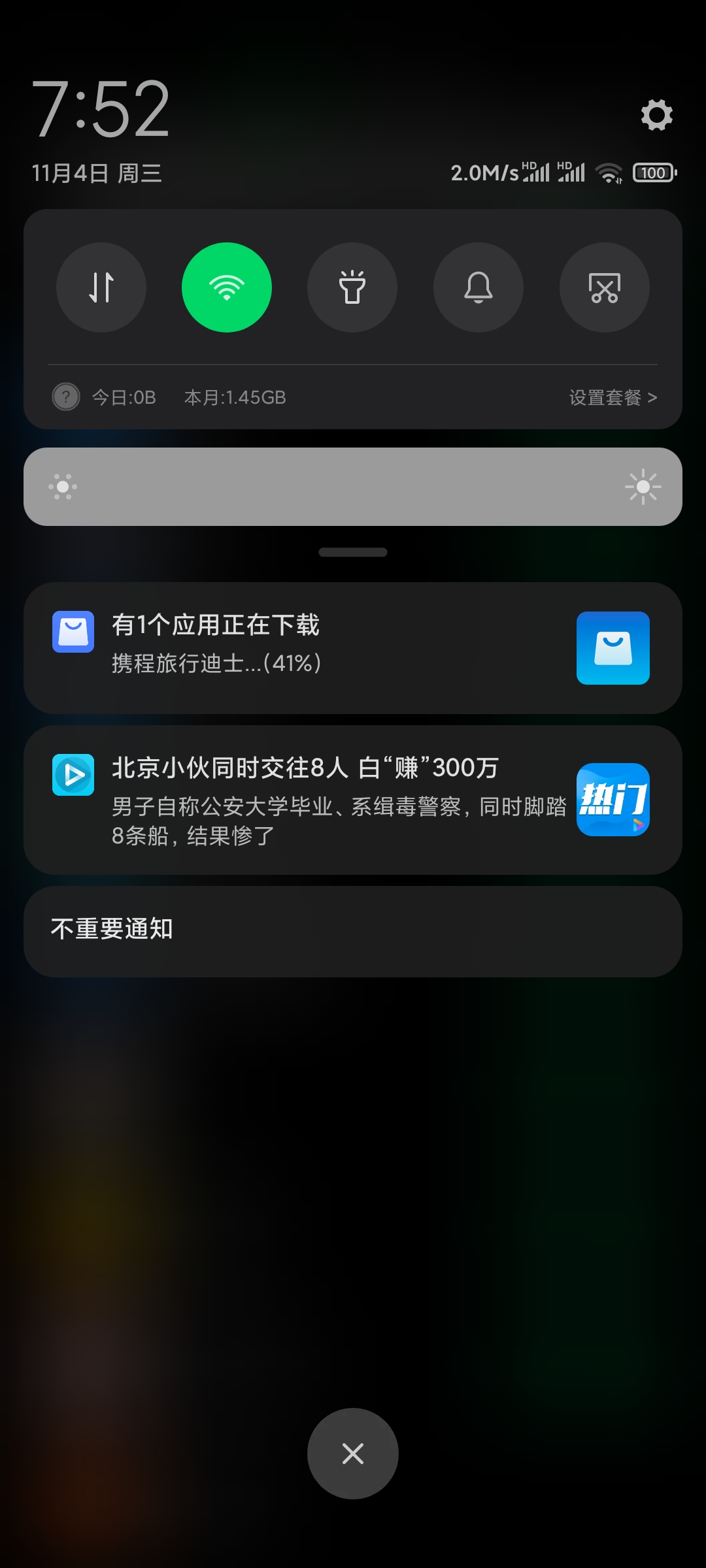This screenshot has height=1568, width=706.
Task: Set brightness on the brightness slider
Action: 353,487
